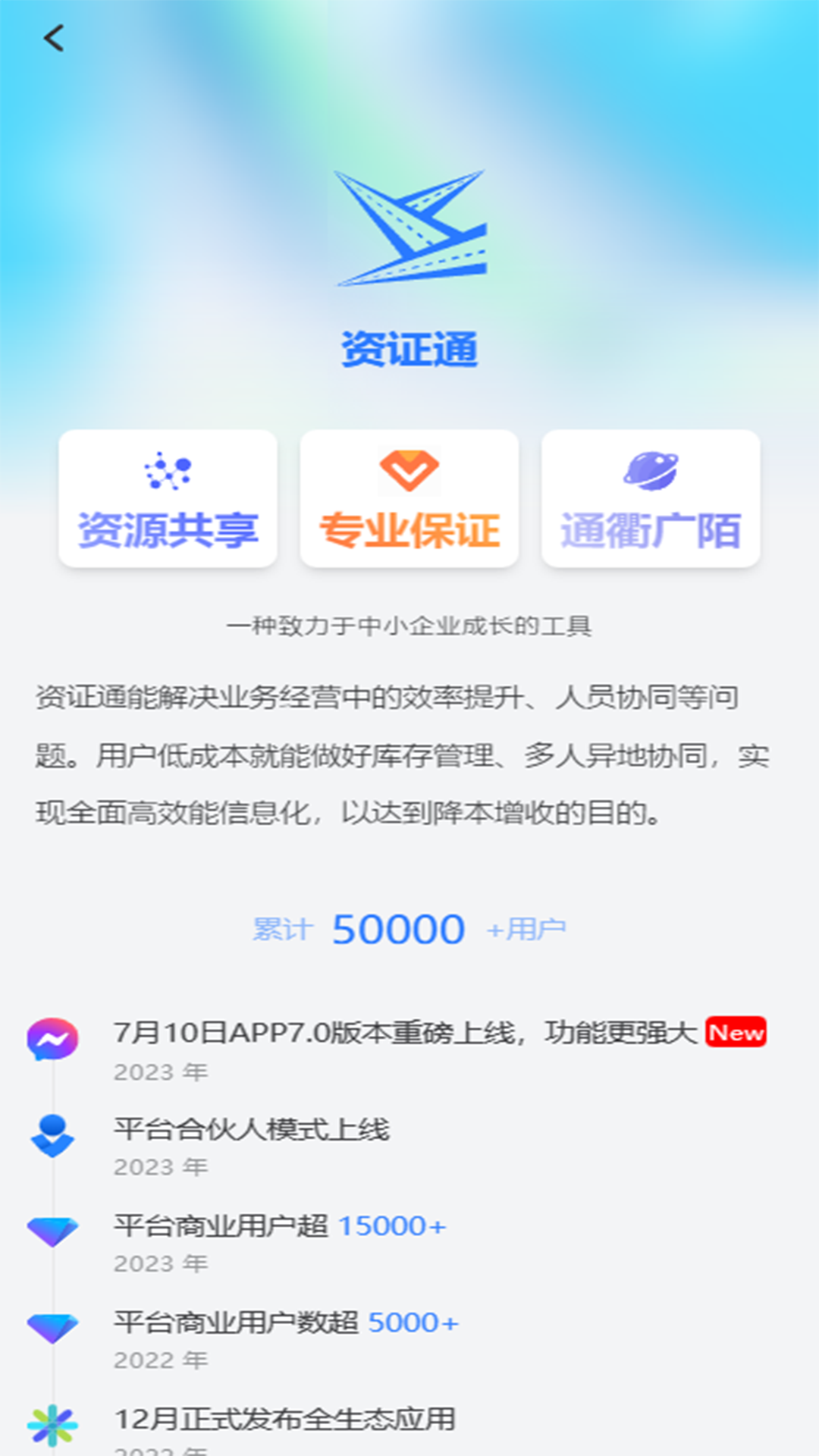Viewport: 819px width, 1456px height.
Task: Open the 专业保证 card
Action: point(409,498)
